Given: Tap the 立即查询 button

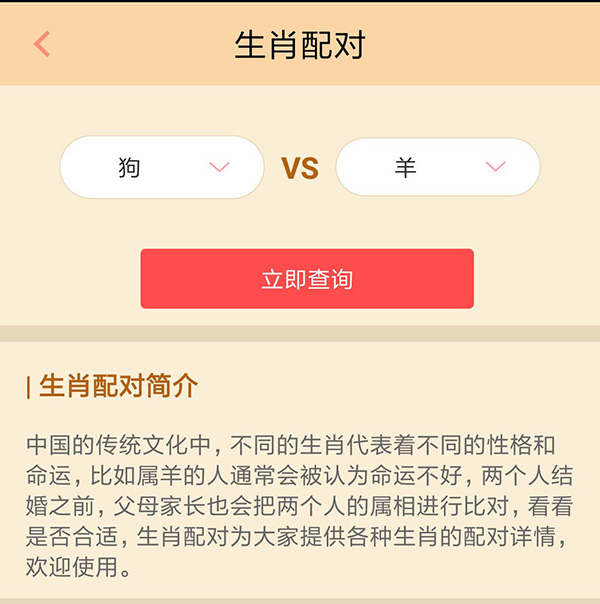Looking at the screenshot, I should coord(307,279).
